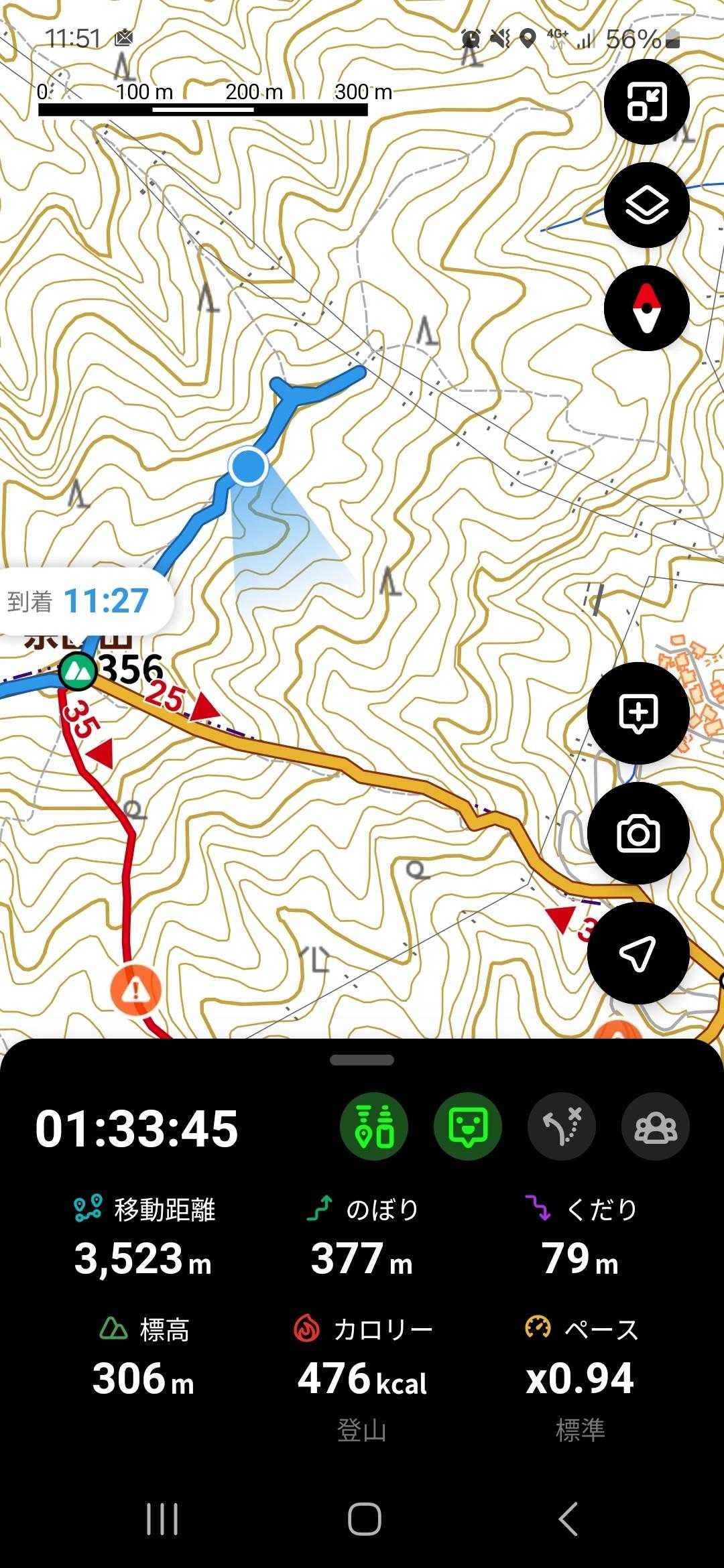The width and height of the screenshot is (724, 1568).
Task: Expand the stats panel using the handle
Action: [362, 1060]
